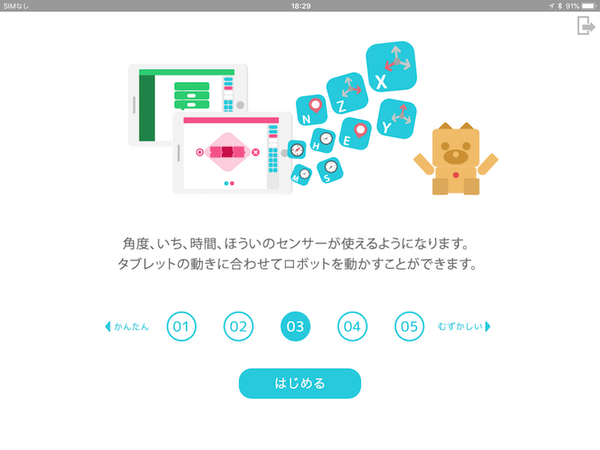This screenshot has width=600, height=450.
Task: Tap the selected level 03 circle
Action: (x=295, y=326)
